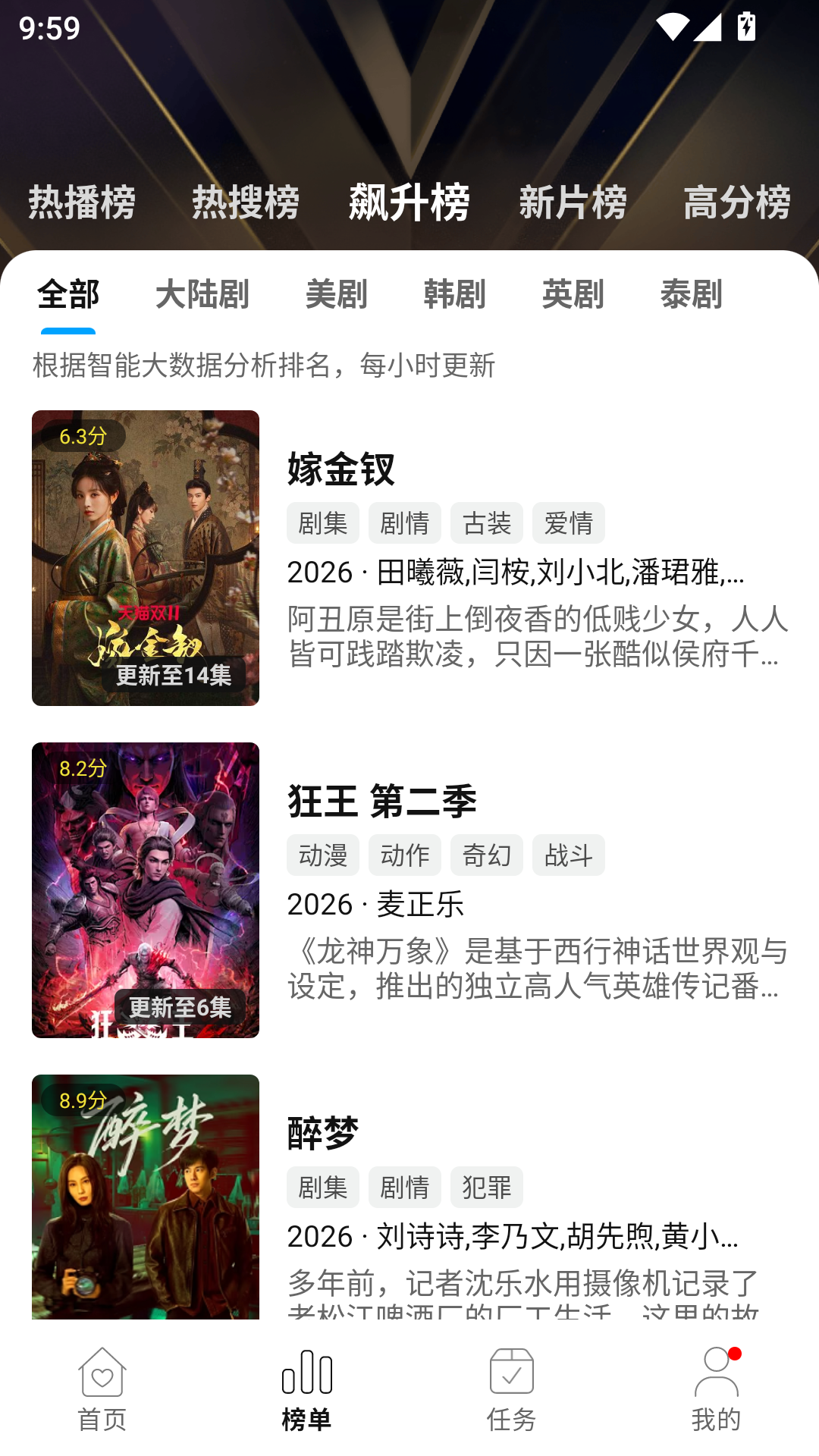This screenshot has height=1456, width=819.
Task: Filter by 英剧
Action: 573,294
